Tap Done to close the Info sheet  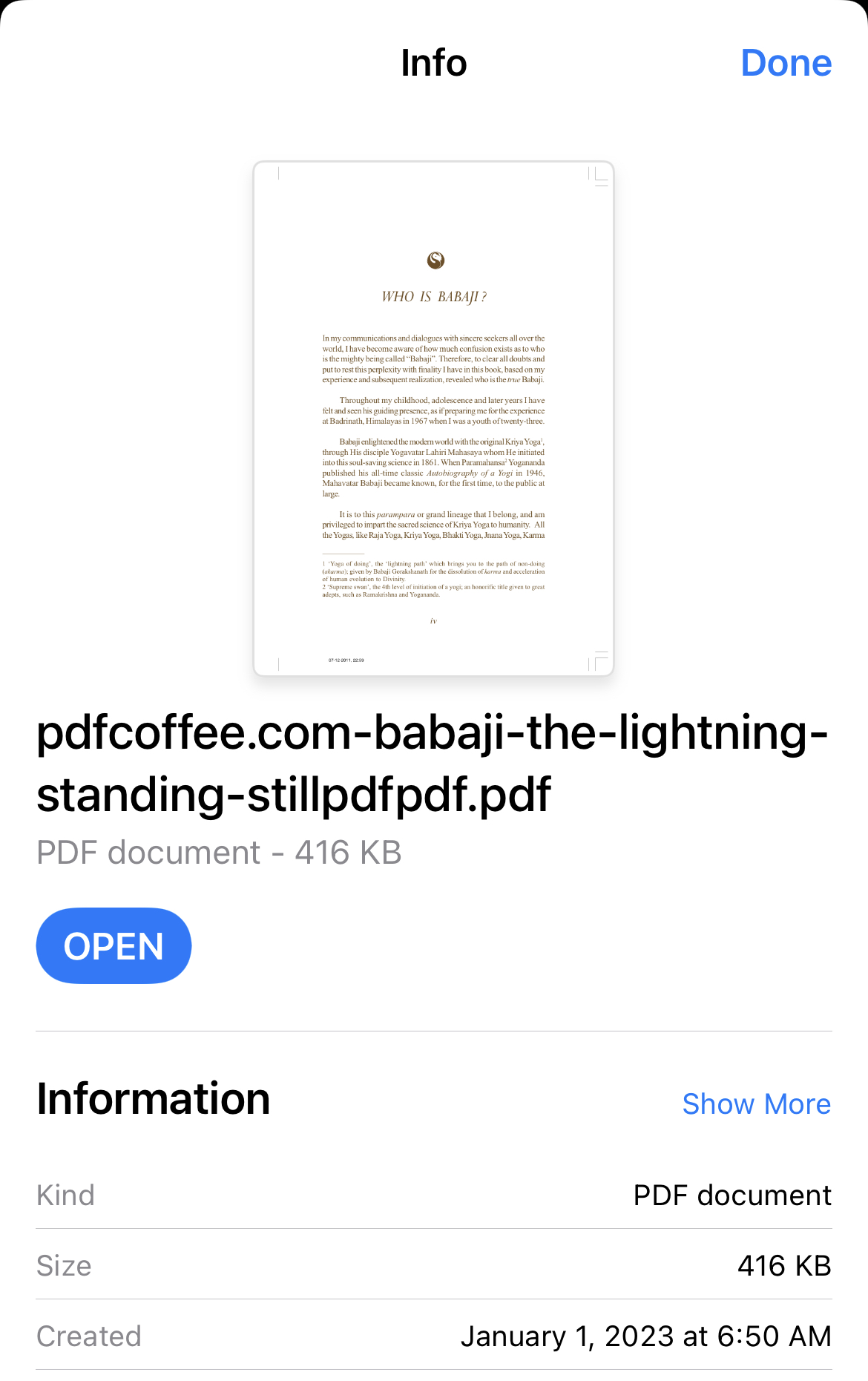click(786, 63)
